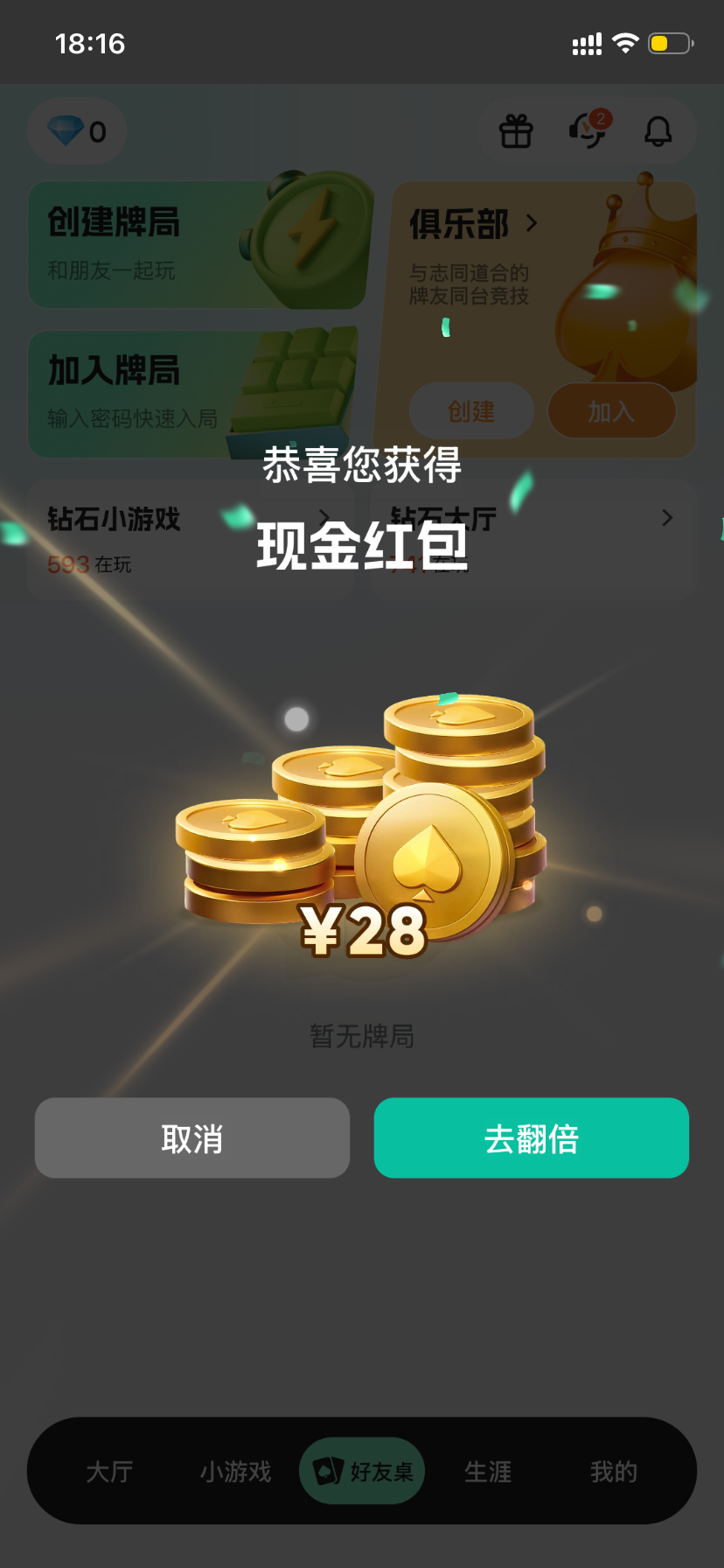The height and width of the screenshot is (1568, 724).
Task: Tap 取消 to dismiss the red packet
Action: click(x=192, y=1137)
